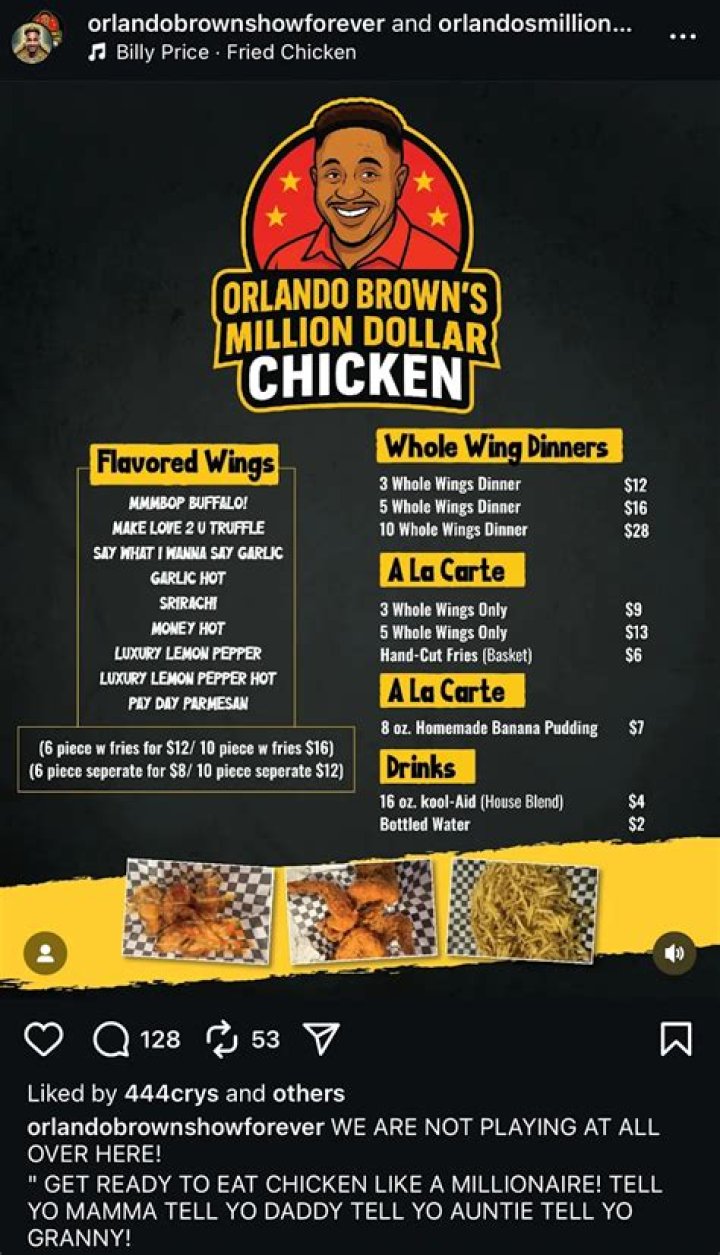
Task: Toggle the post's audio with speaker icon
Action: [x=675, y=953]
